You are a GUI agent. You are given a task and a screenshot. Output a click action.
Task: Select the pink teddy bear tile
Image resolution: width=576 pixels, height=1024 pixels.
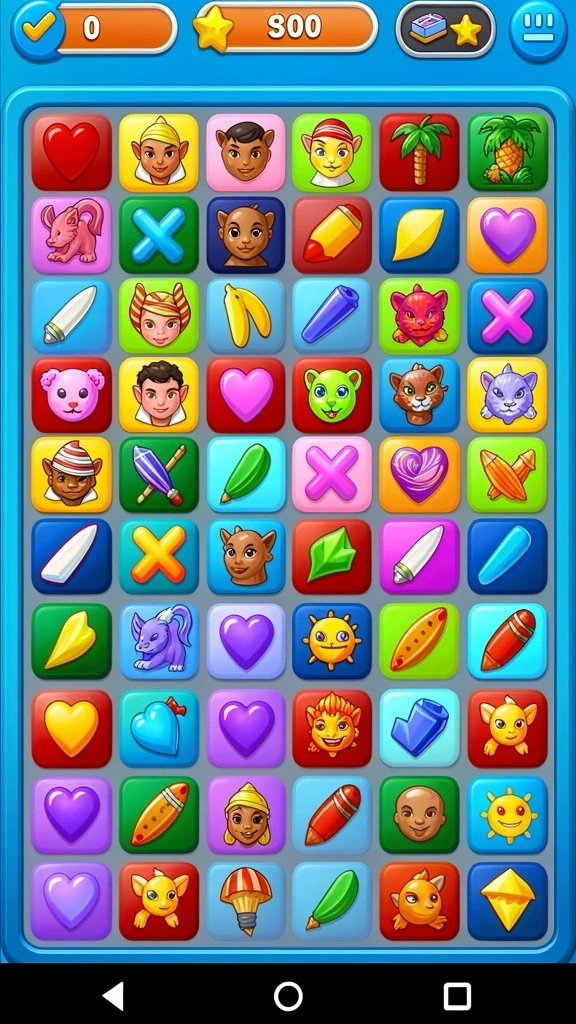click(71, 394)
